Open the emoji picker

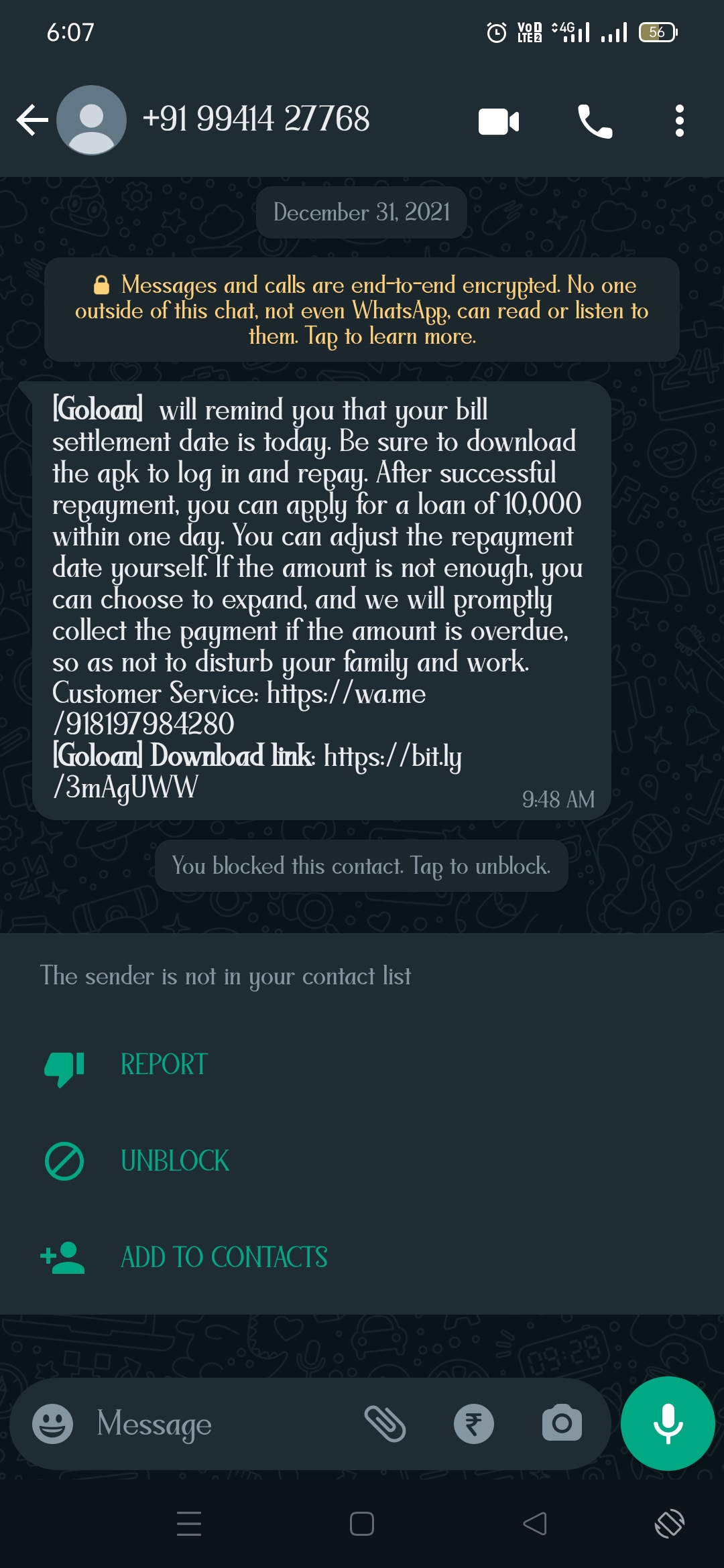53,1423
